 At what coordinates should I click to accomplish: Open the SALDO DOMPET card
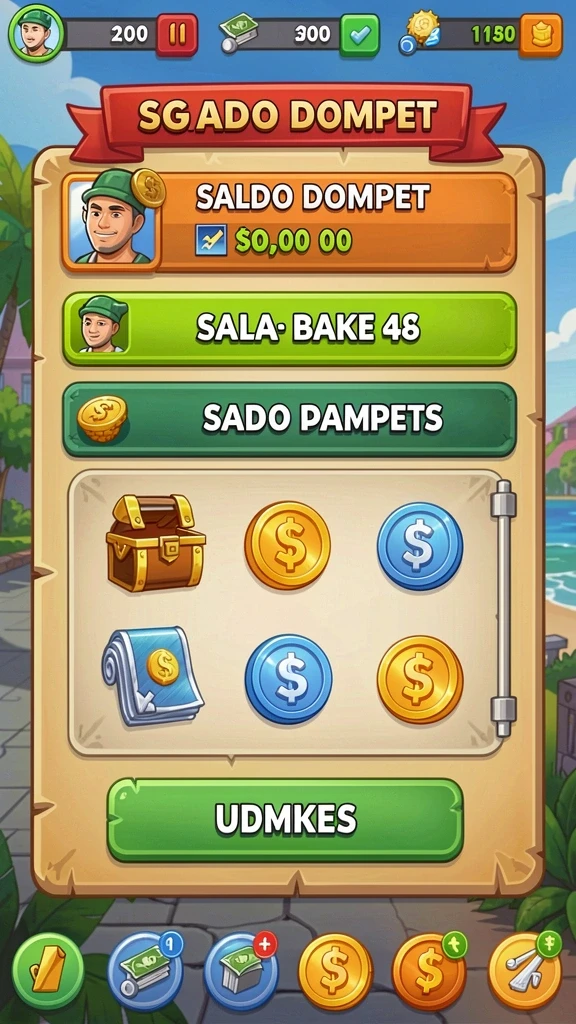(x=289, y=221)
